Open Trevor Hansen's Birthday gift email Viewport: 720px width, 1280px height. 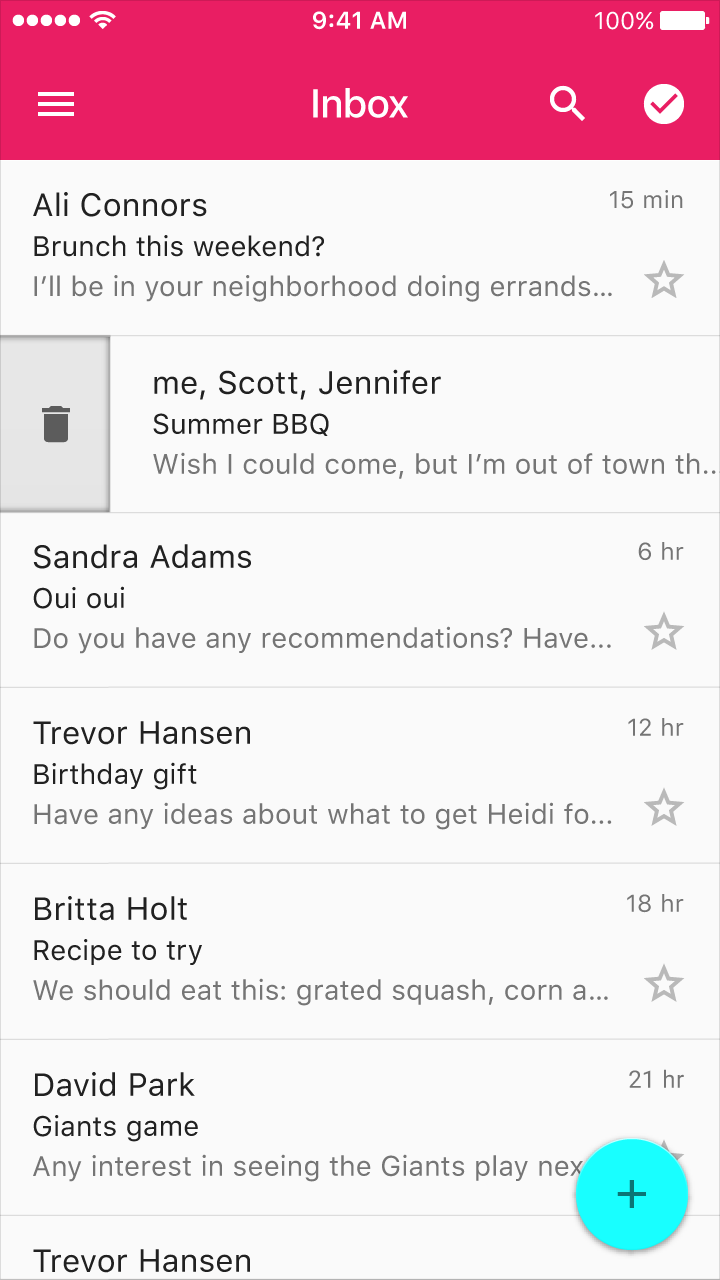(360, 776)
